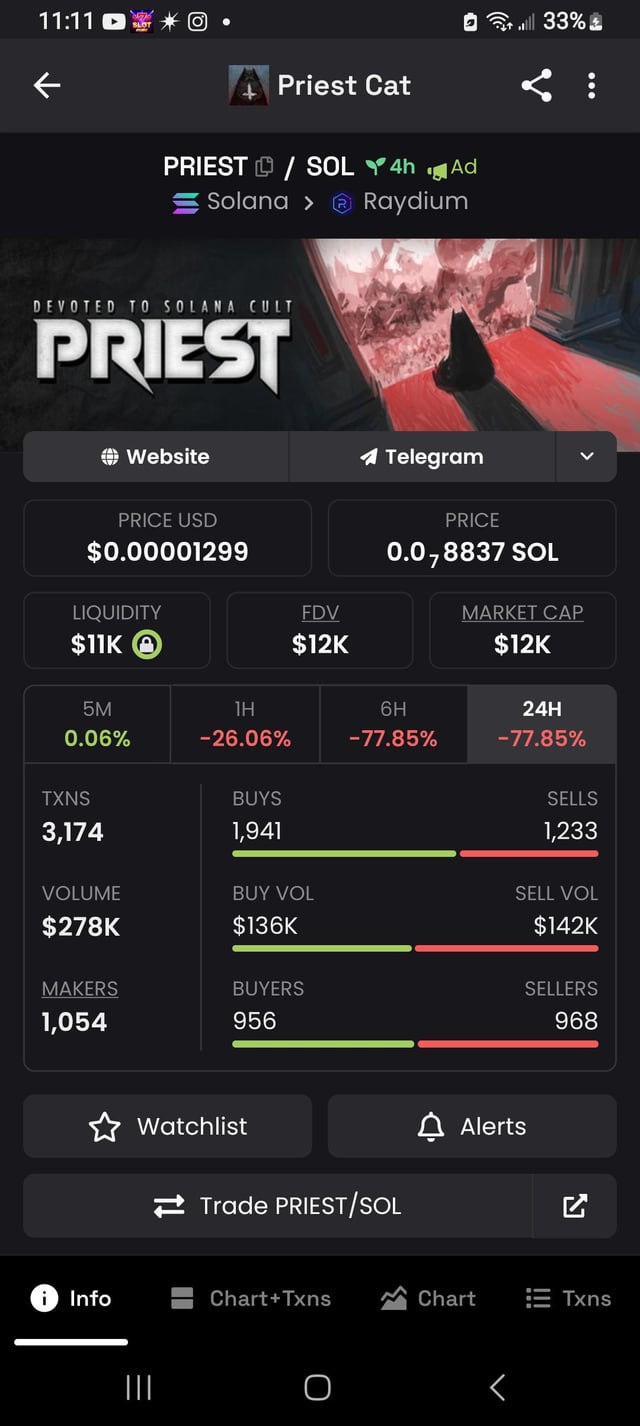Screen dimensions: 640x1426
Task: Expand more links with the chevron
Action: pos(587,457)
